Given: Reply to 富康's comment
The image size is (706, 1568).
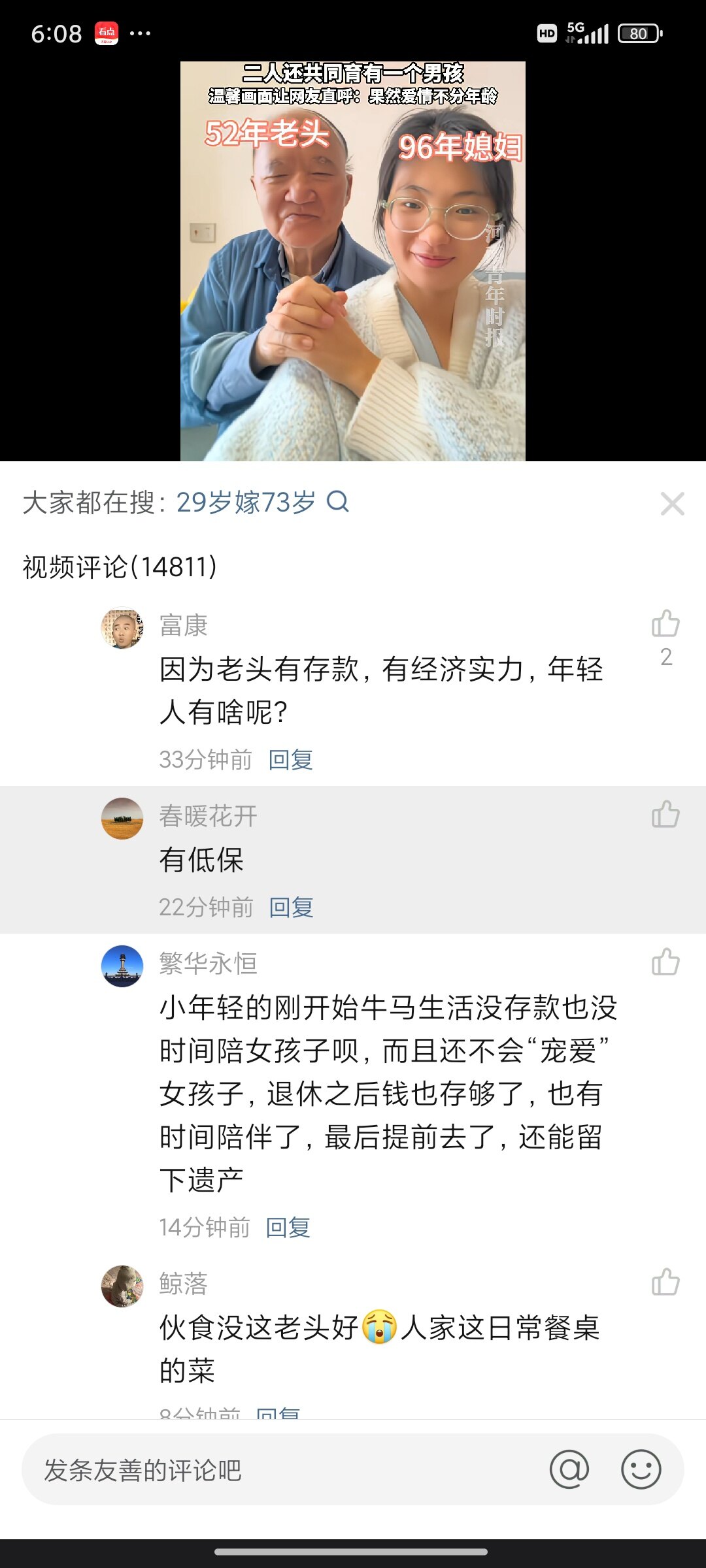Looking at the screenshot, I should click(x=290, y=760).
